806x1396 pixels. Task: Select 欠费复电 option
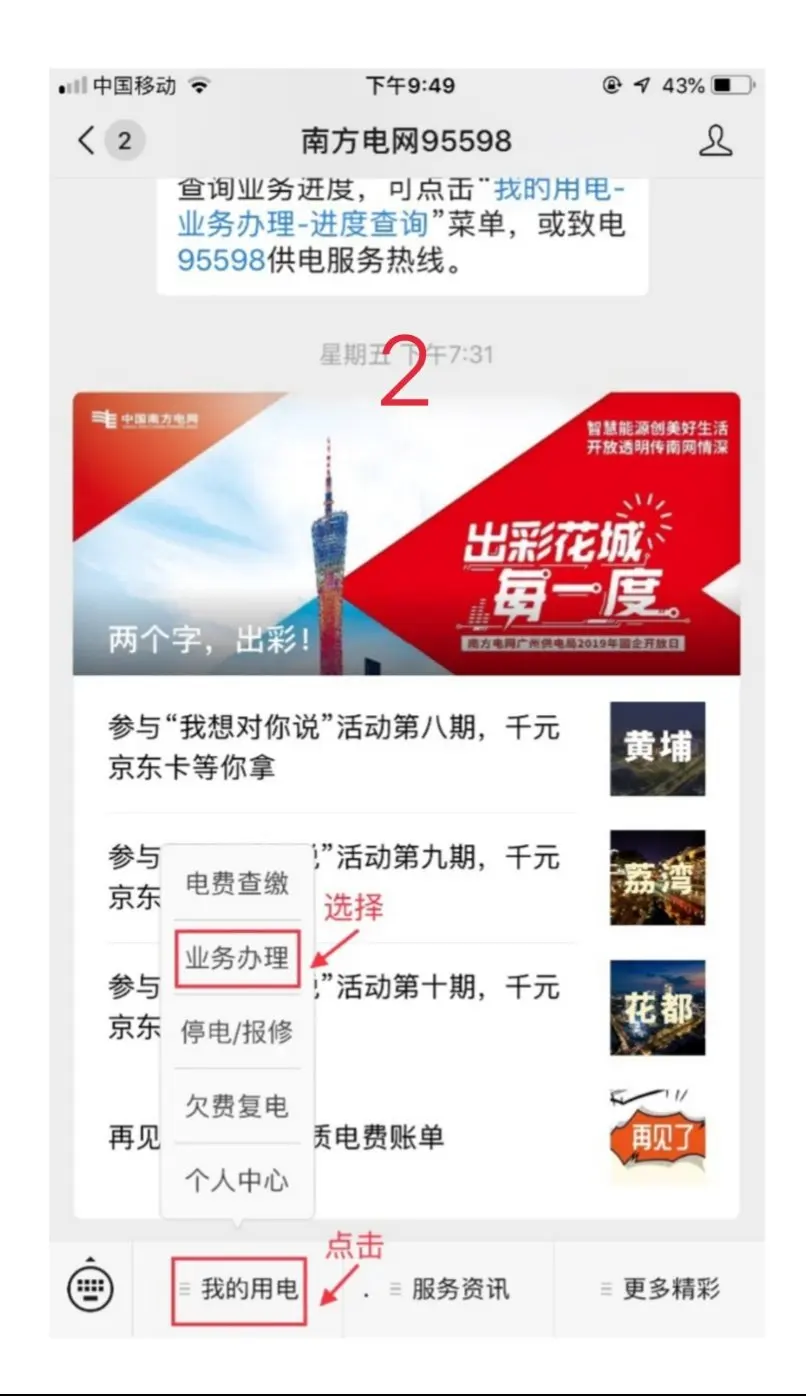[237, 1106]
